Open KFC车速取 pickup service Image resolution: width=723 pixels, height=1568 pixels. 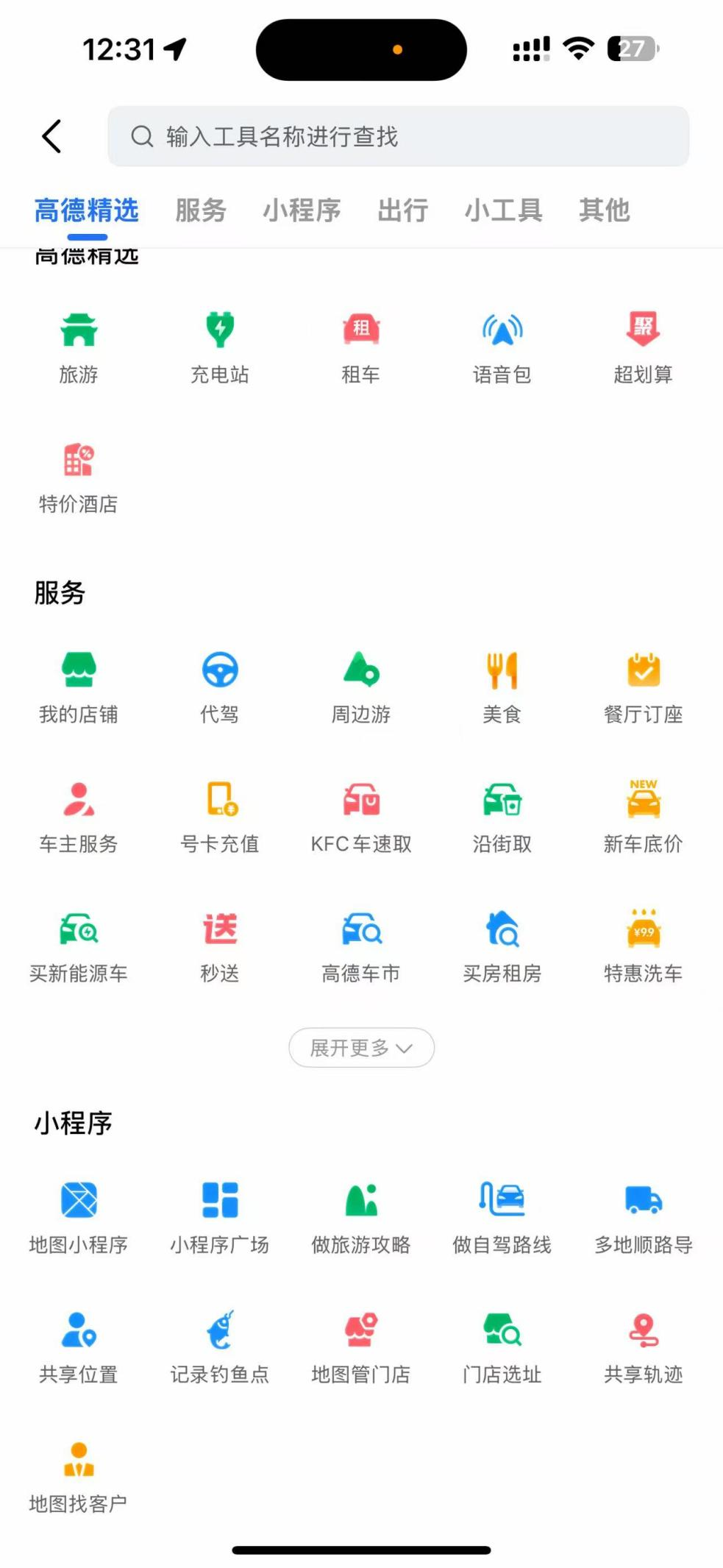[x=360, y=816]
